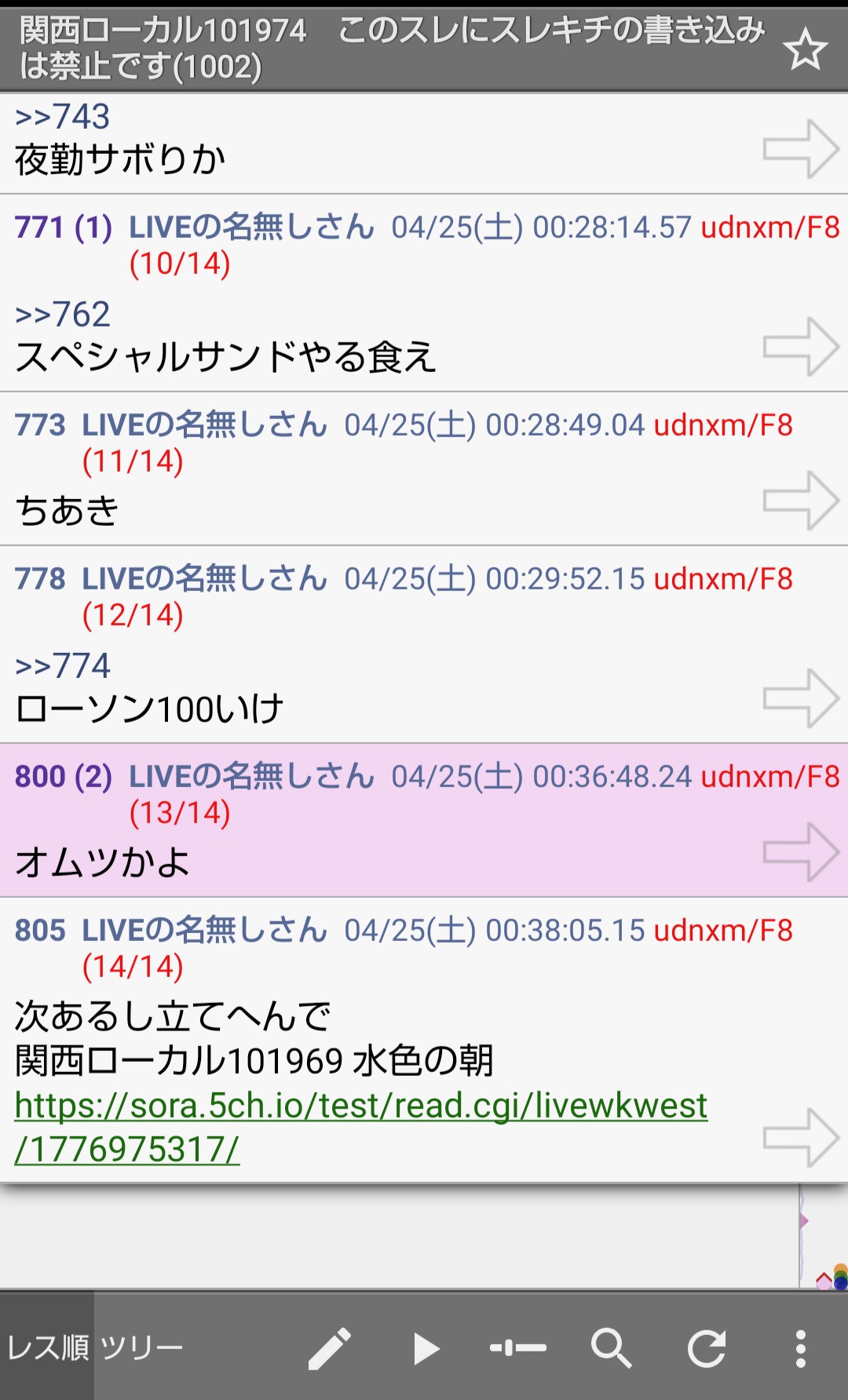Screen dimensions: 848x1400
Task: Write a new reply with the pencil icon
Action: [x=330, y=1348]
